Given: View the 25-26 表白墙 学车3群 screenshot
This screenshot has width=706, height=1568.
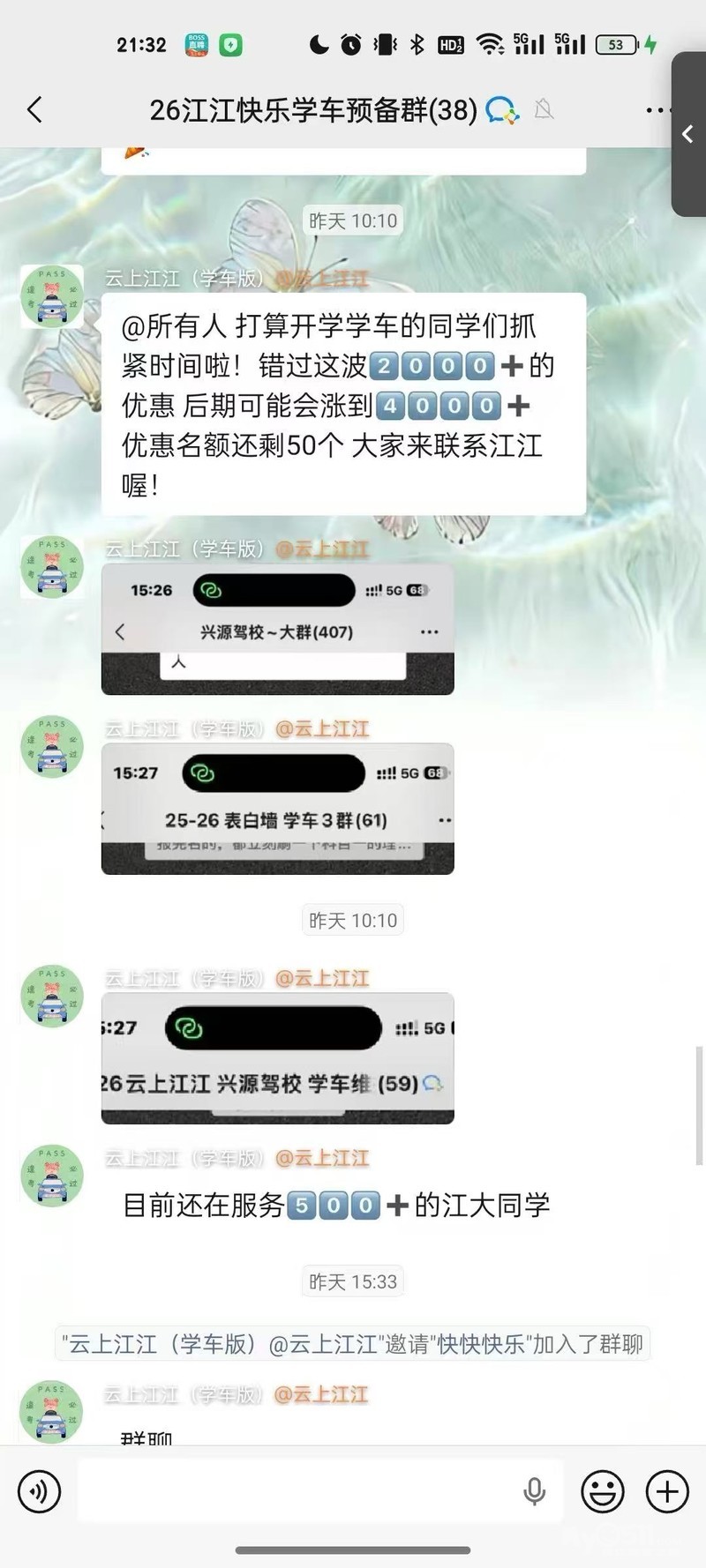Looking at the screenshot, I should click(x=277, y=809).
